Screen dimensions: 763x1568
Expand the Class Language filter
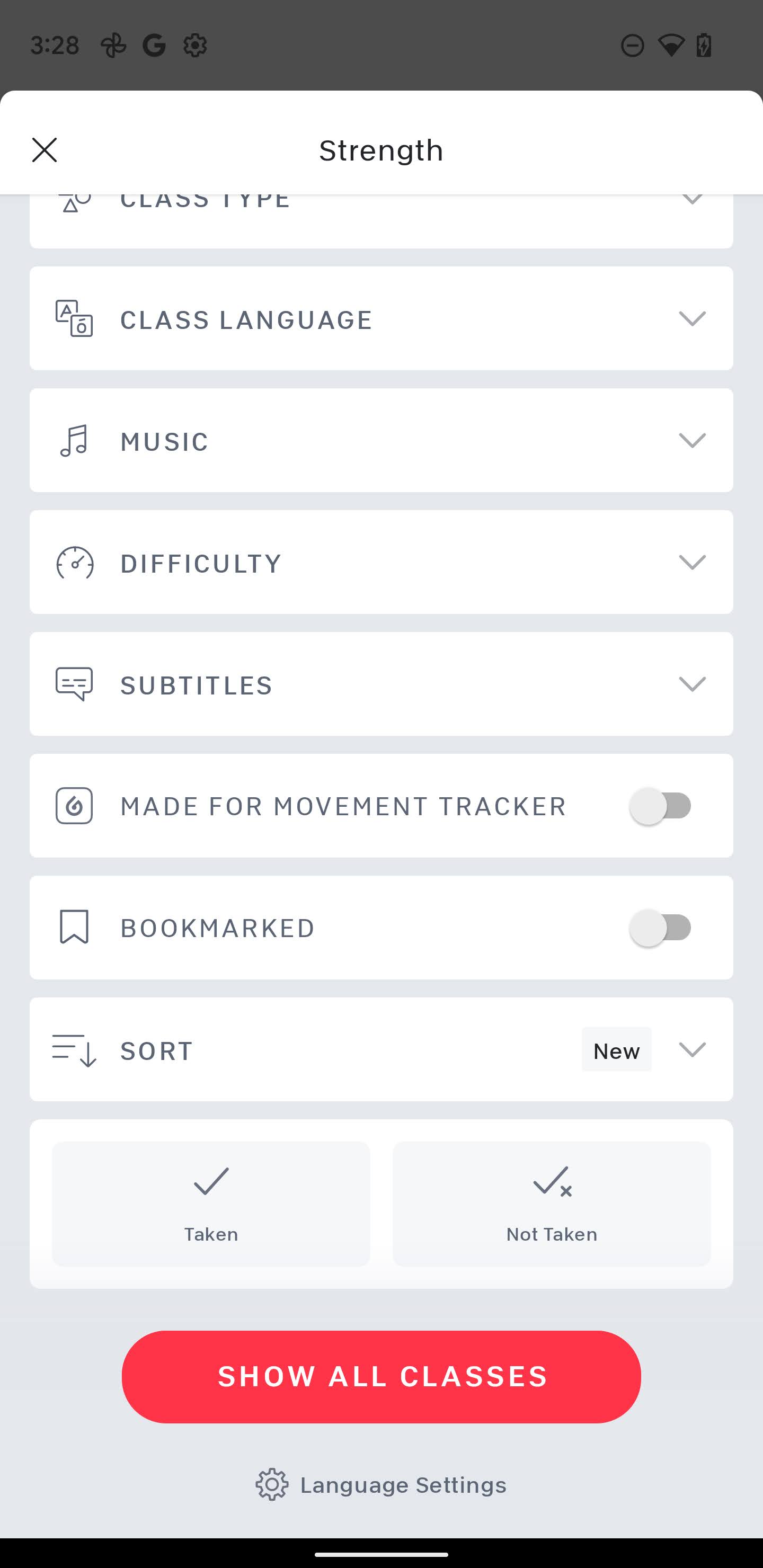(x=381, y=318)
